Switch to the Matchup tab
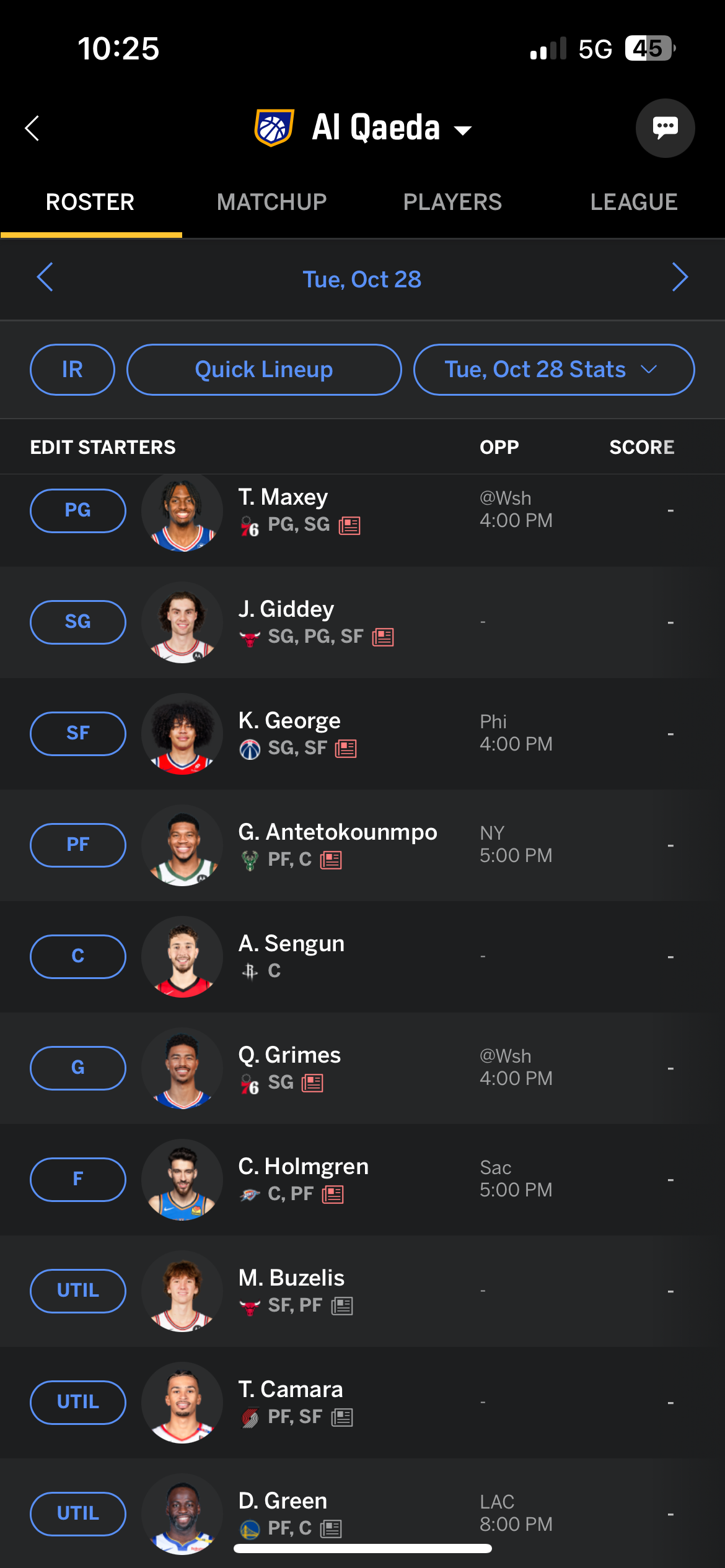725x1568 pixels. coord(271,202)
